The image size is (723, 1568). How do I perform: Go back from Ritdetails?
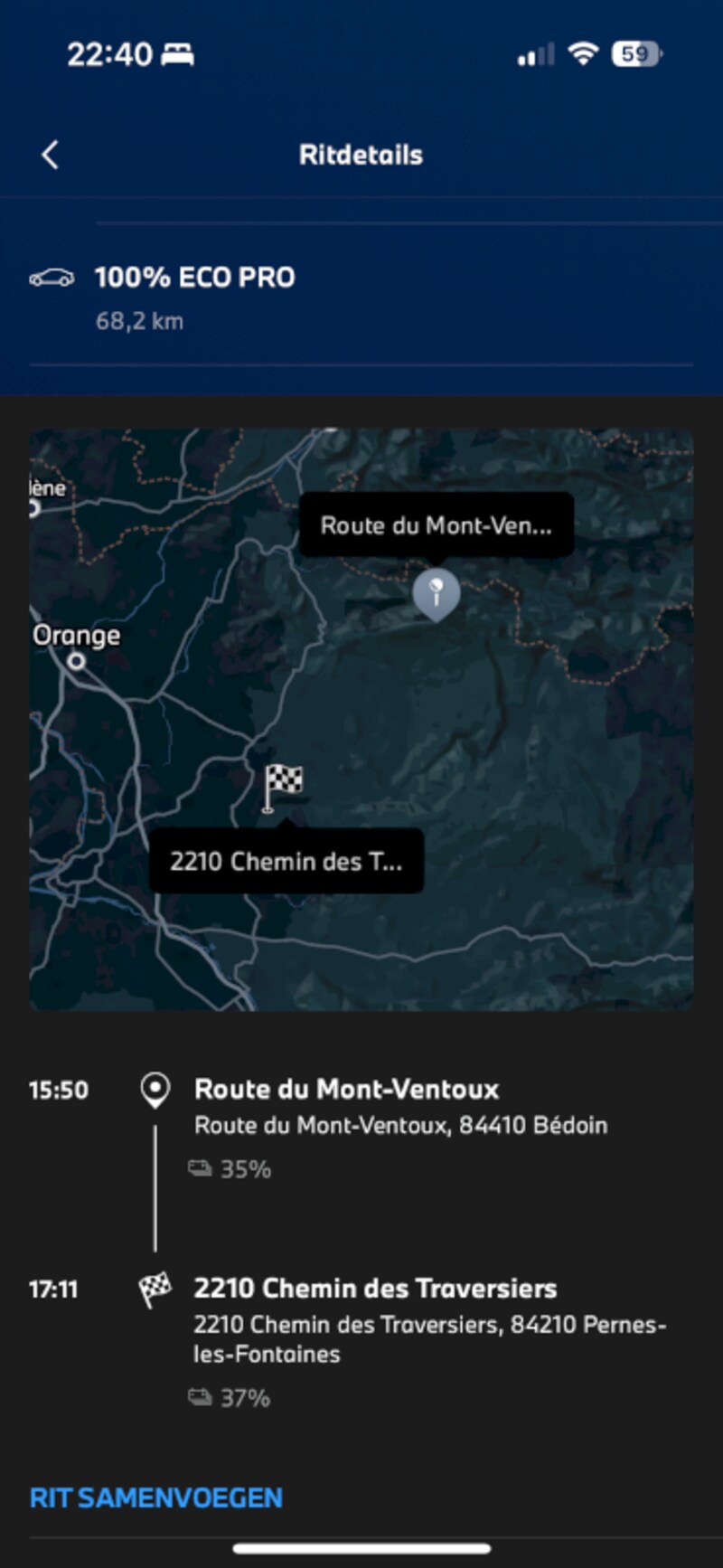(51, 155)
